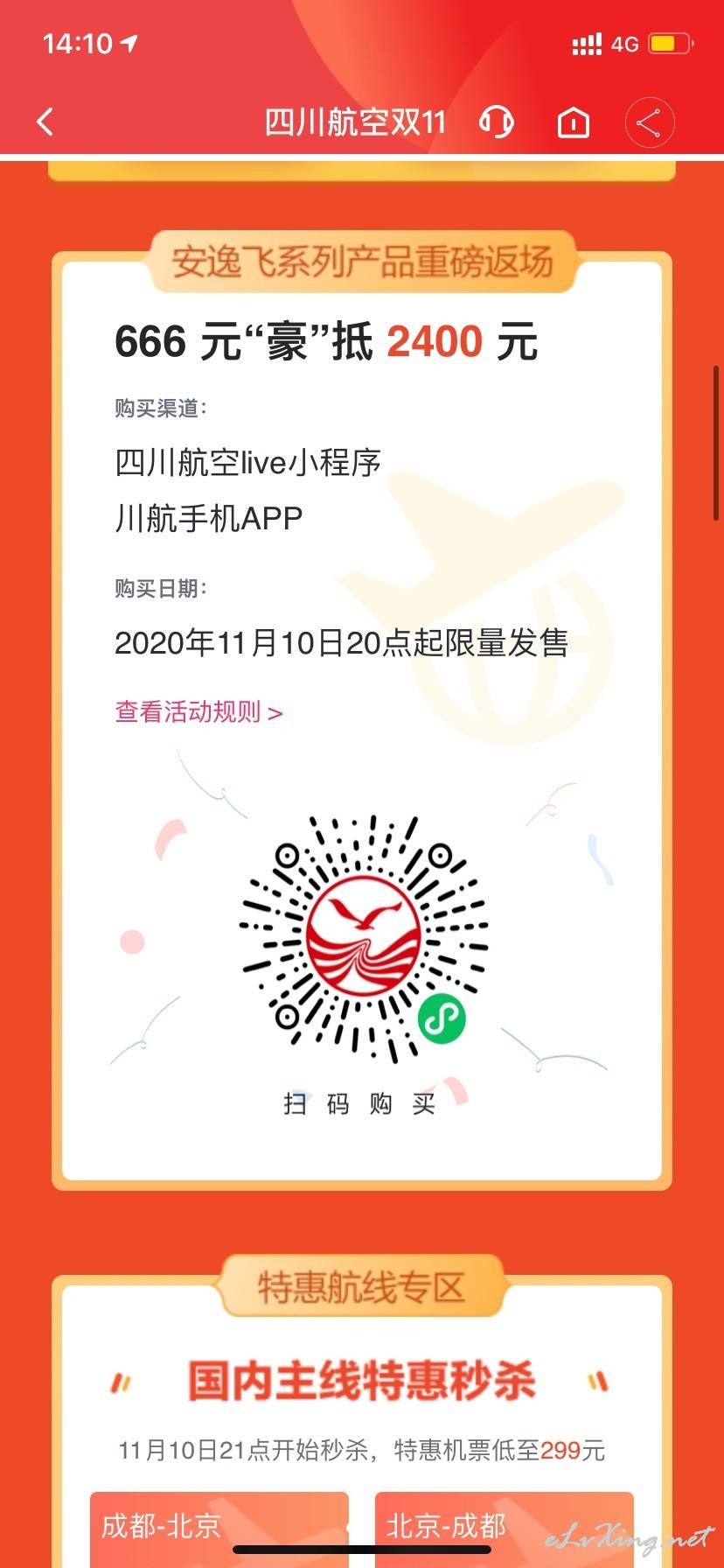724x1568 pixels.
Task: Go back using the top-left arrow
Action: point(45,122)
